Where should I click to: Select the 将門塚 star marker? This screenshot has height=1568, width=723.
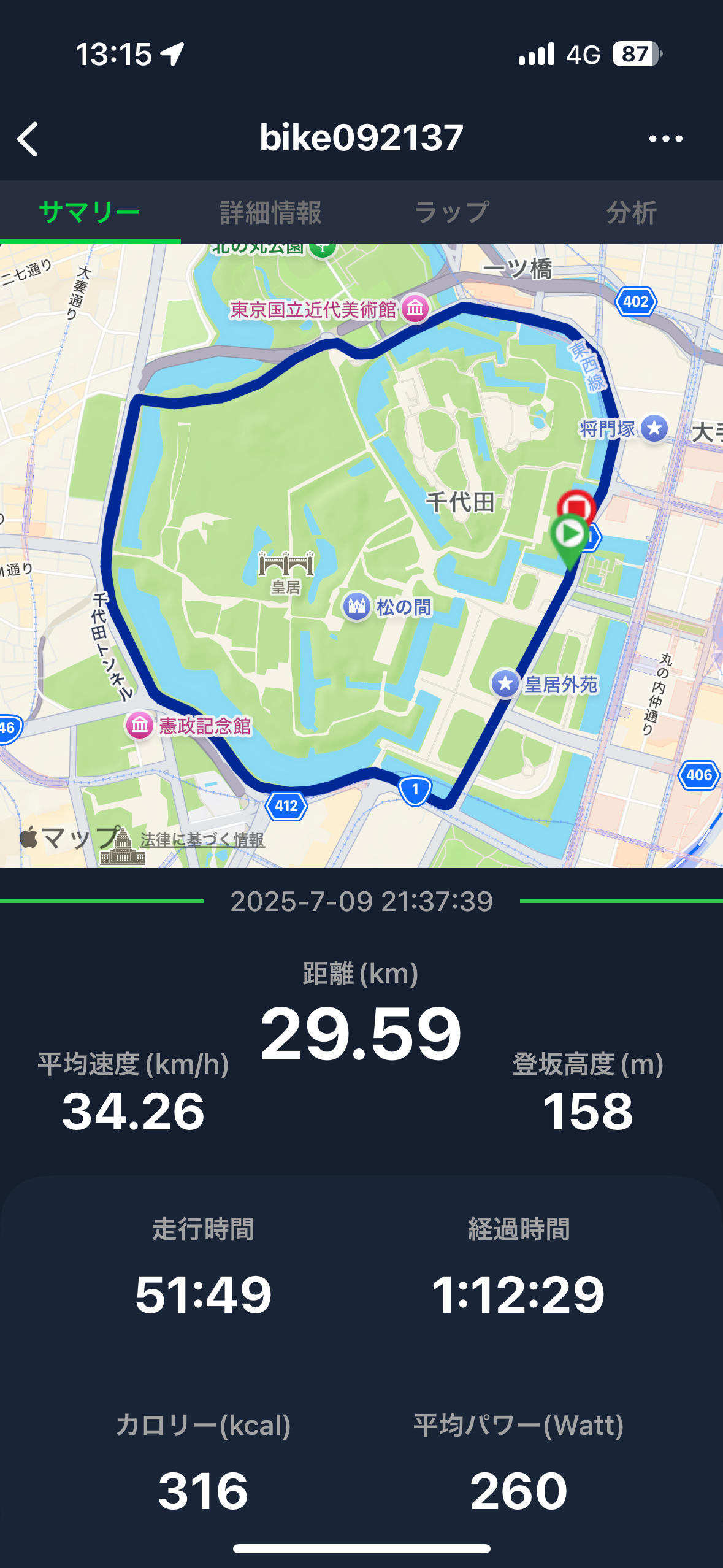coord(654,428)
